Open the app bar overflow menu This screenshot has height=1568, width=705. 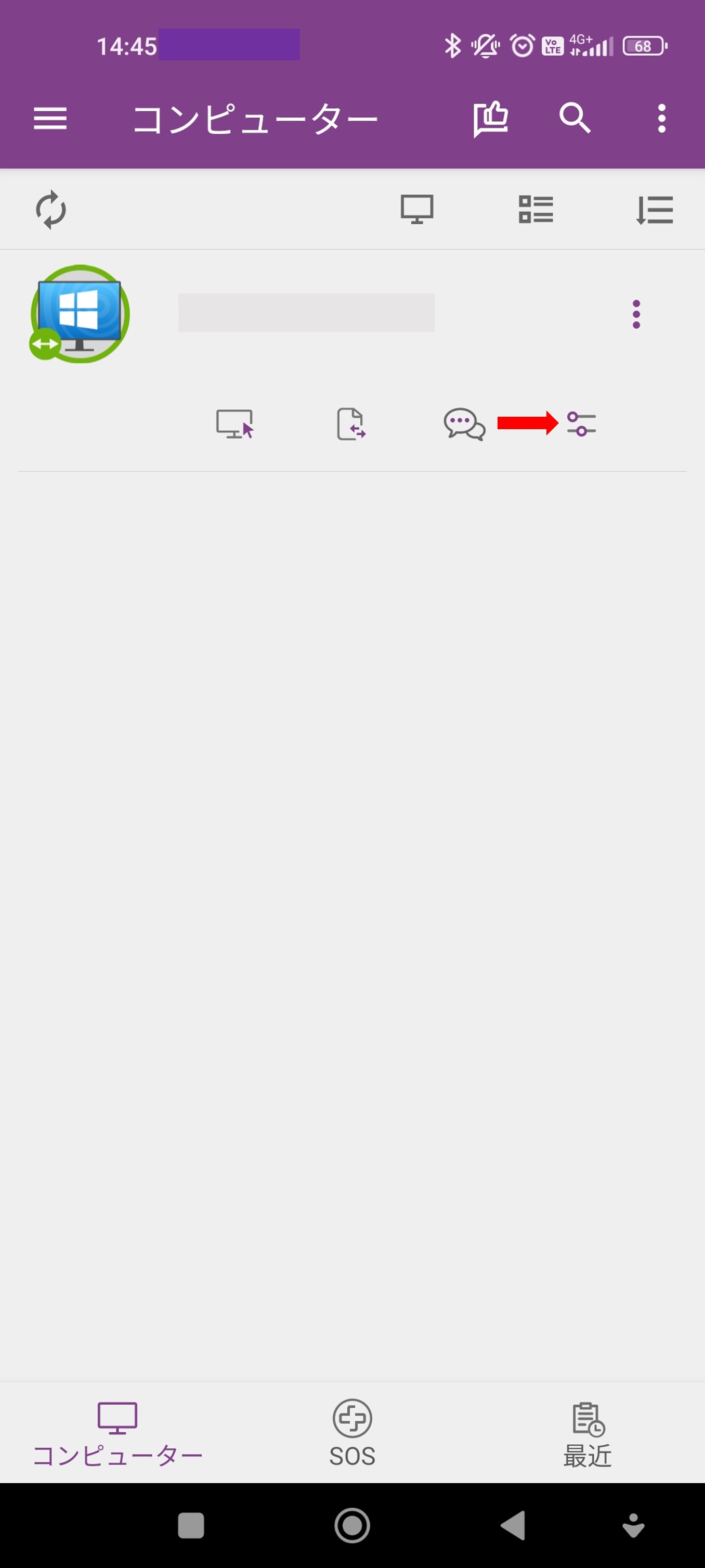[x=661, y=118]
